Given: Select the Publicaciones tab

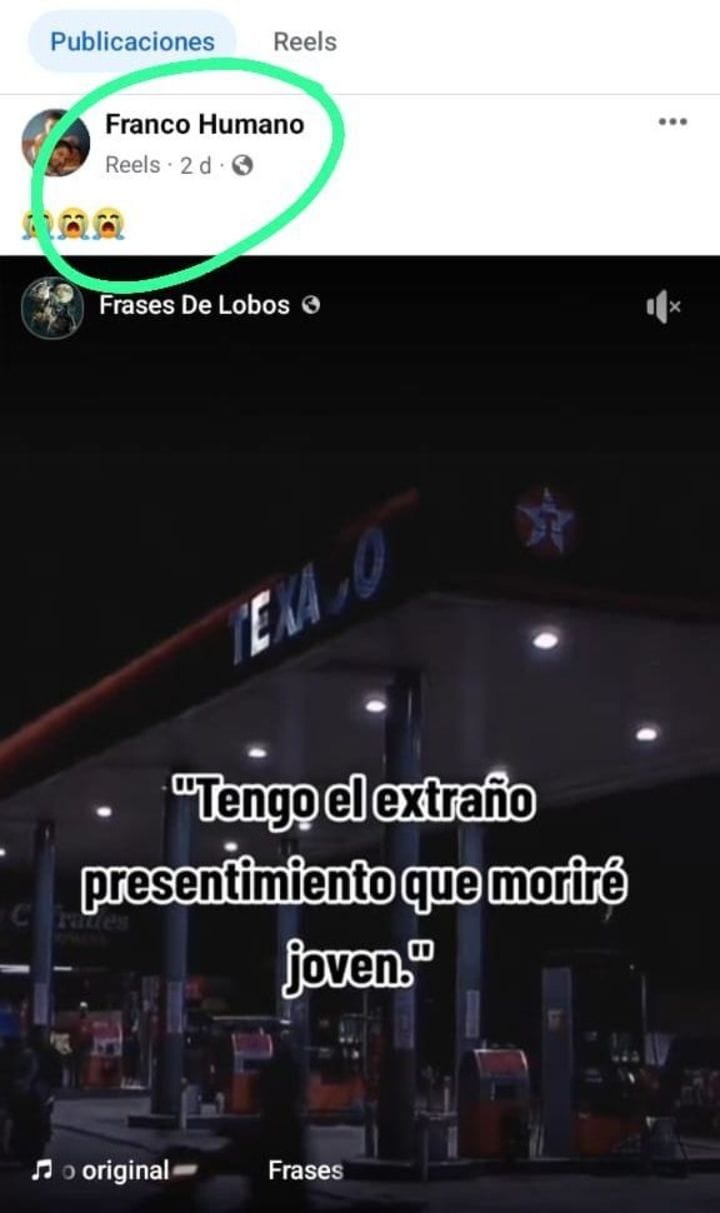Looking at the screenshot, I should [132, 41].
